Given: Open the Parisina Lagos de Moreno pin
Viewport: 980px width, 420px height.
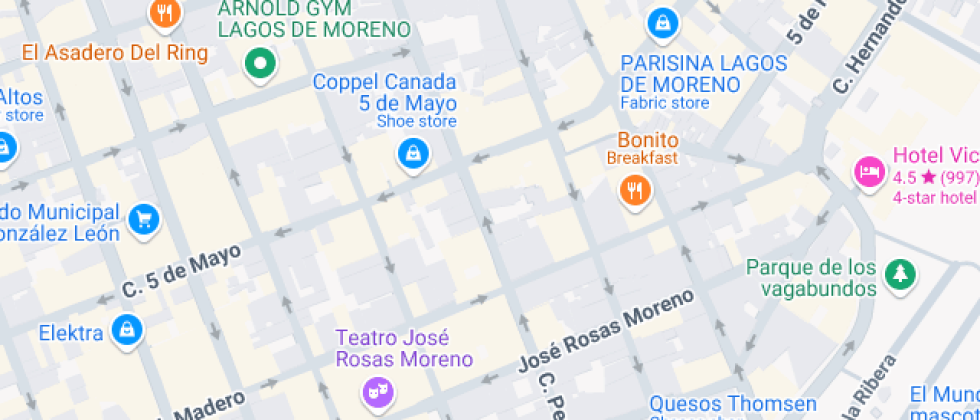Looking at the screenshot, I should (x=661, y=22).
